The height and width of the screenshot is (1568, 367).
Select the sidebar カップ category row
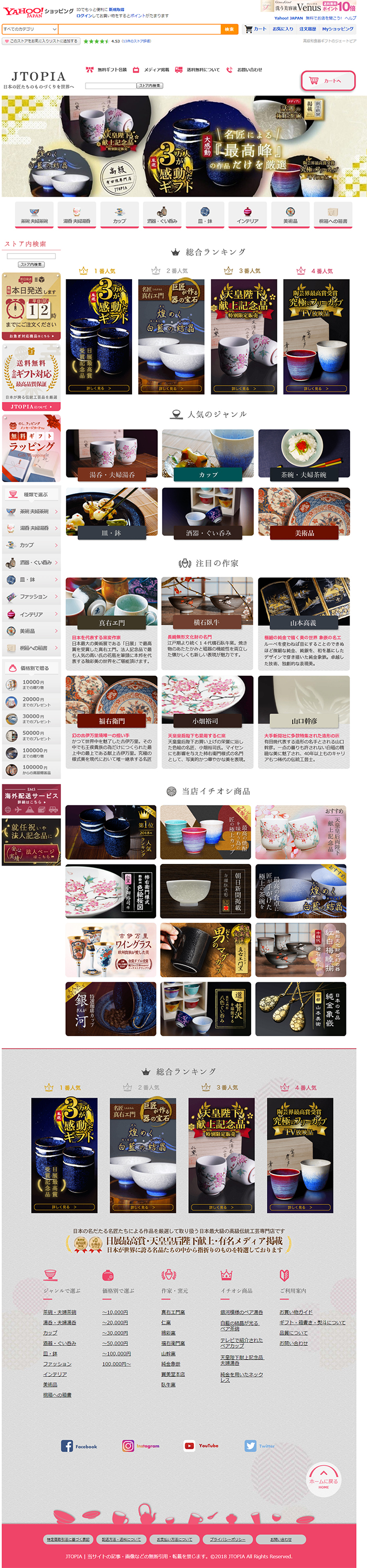pyautogui.click(x=31, y=546)
